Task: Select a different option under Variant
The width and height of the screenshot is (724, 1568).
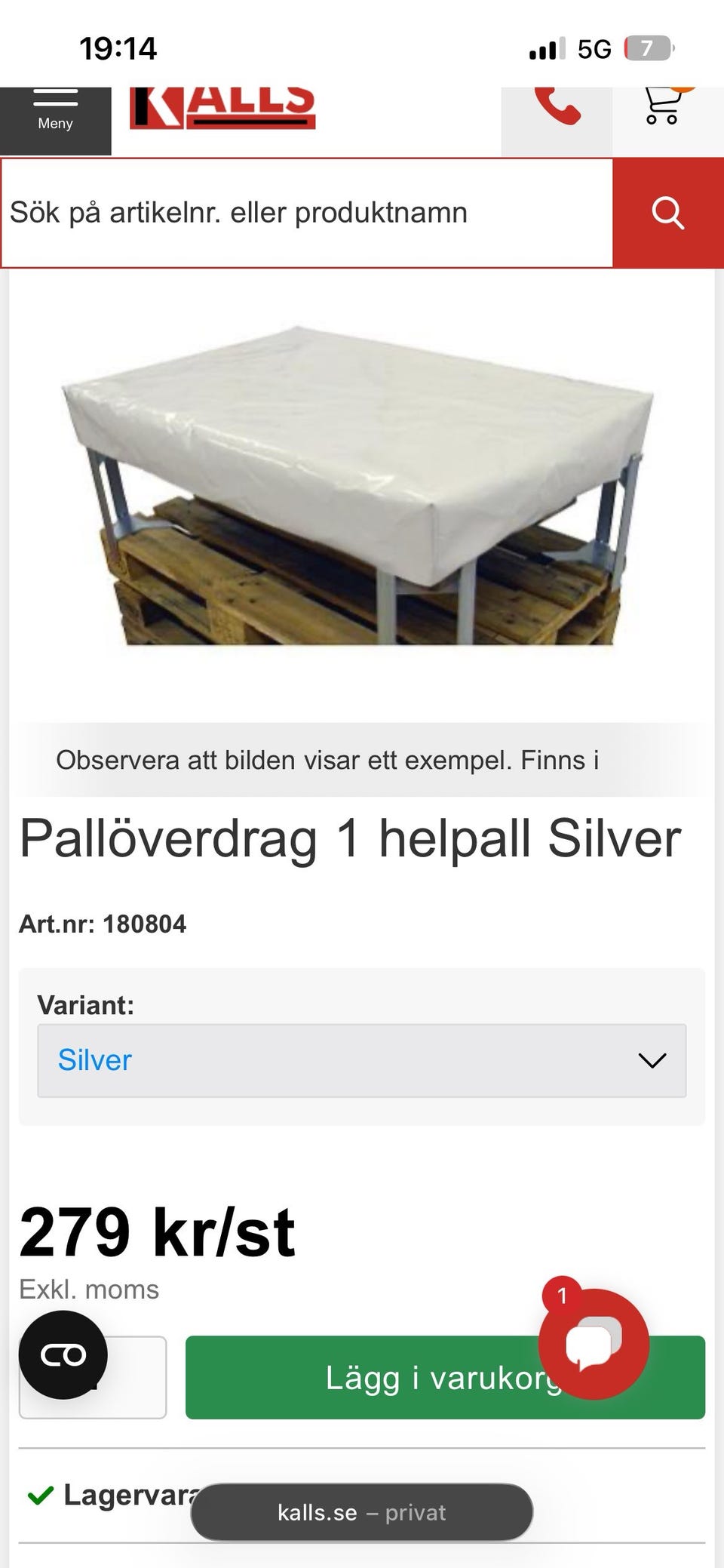Action: pos(362,1061)
